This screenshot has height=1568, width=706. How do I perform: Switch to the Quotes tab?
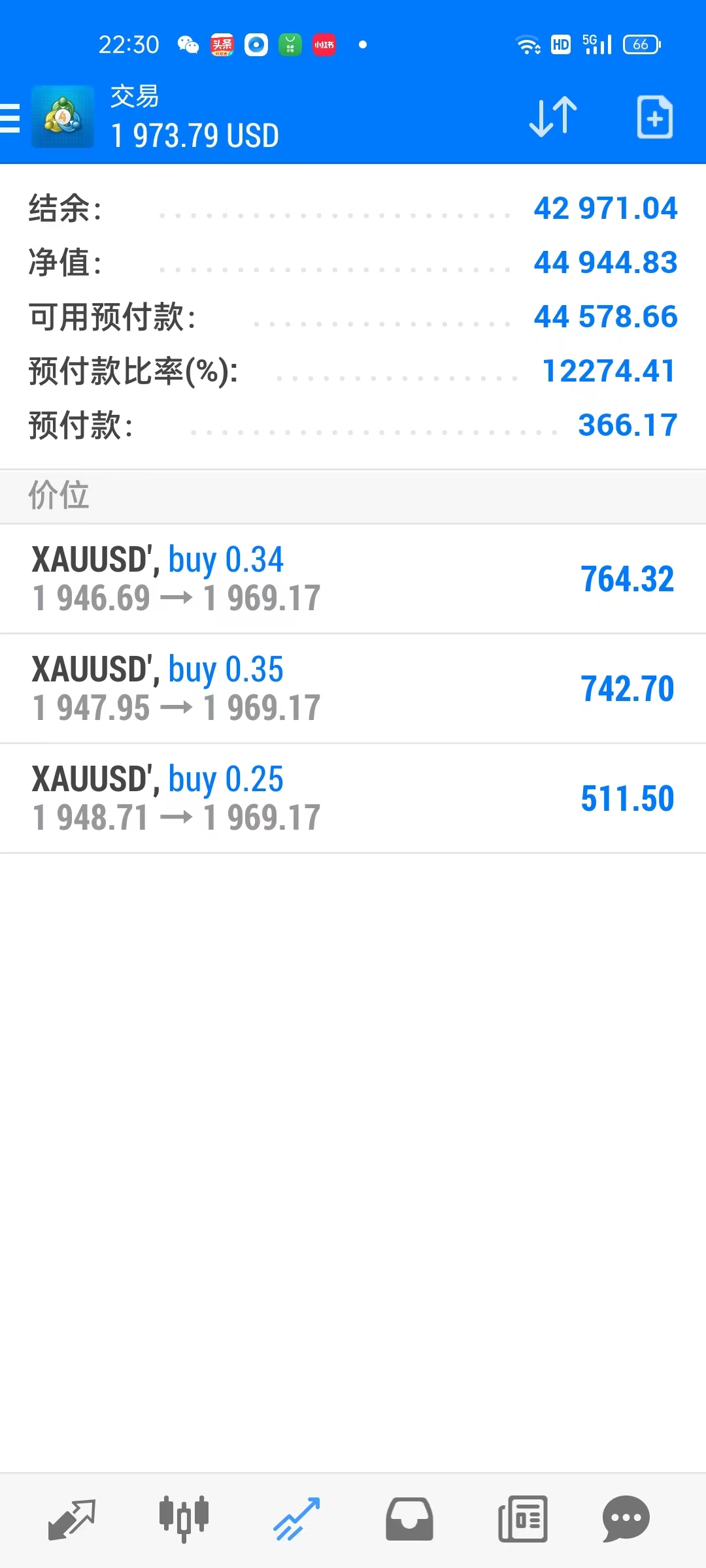coord(72,1520)
